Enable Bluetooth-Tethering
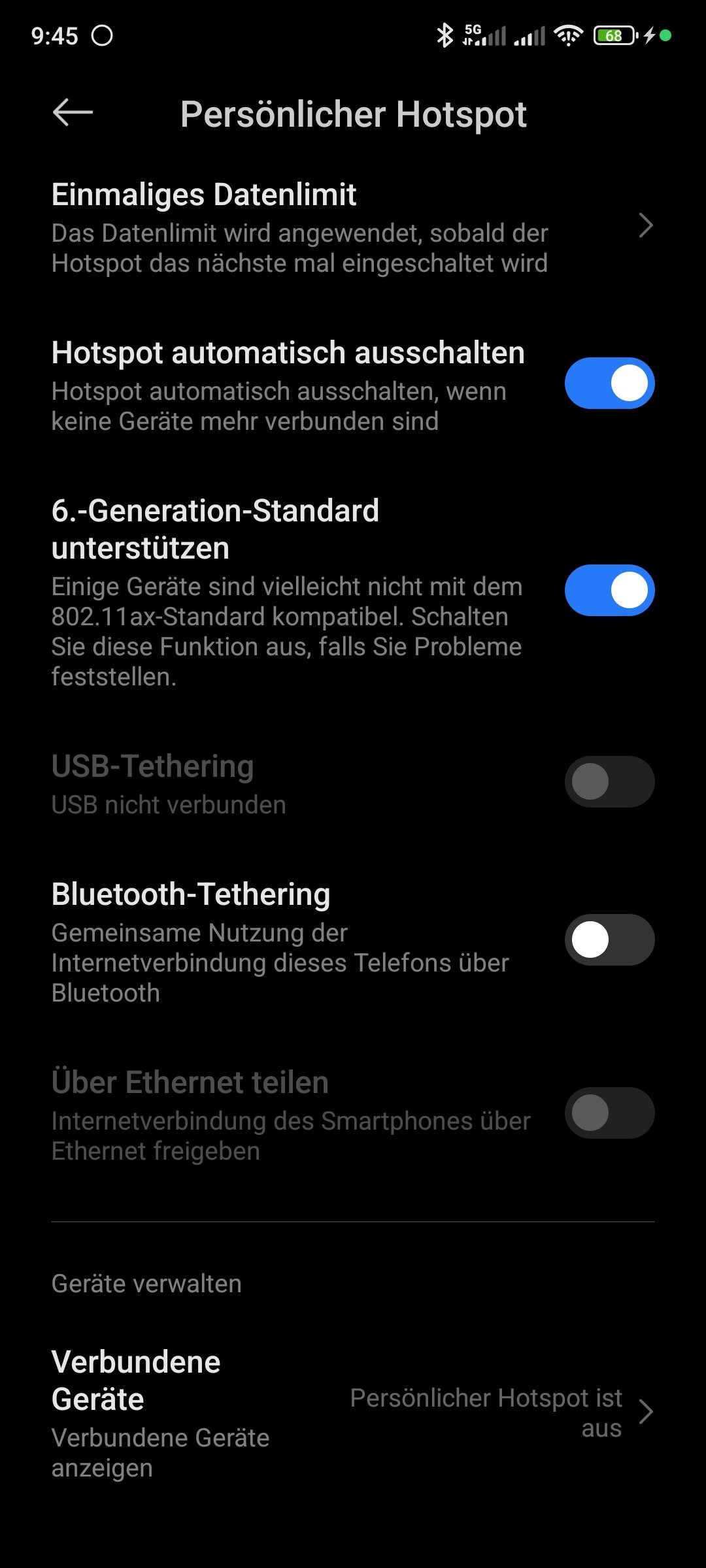The image size is (706, 1568). point(609,940)
